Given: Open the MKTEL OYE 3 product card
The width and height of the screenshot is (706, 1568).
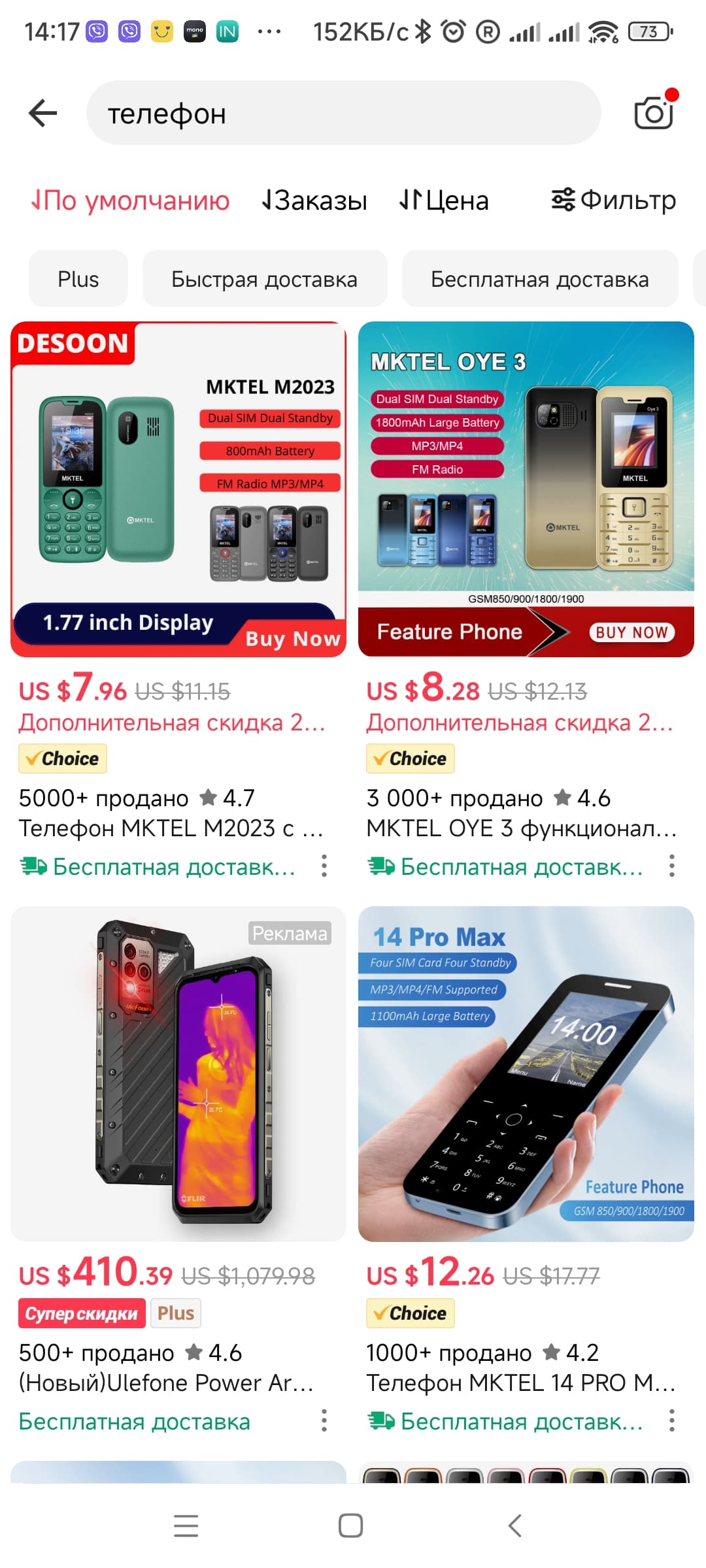Looking at the screenshot, I should coord(526,490).
